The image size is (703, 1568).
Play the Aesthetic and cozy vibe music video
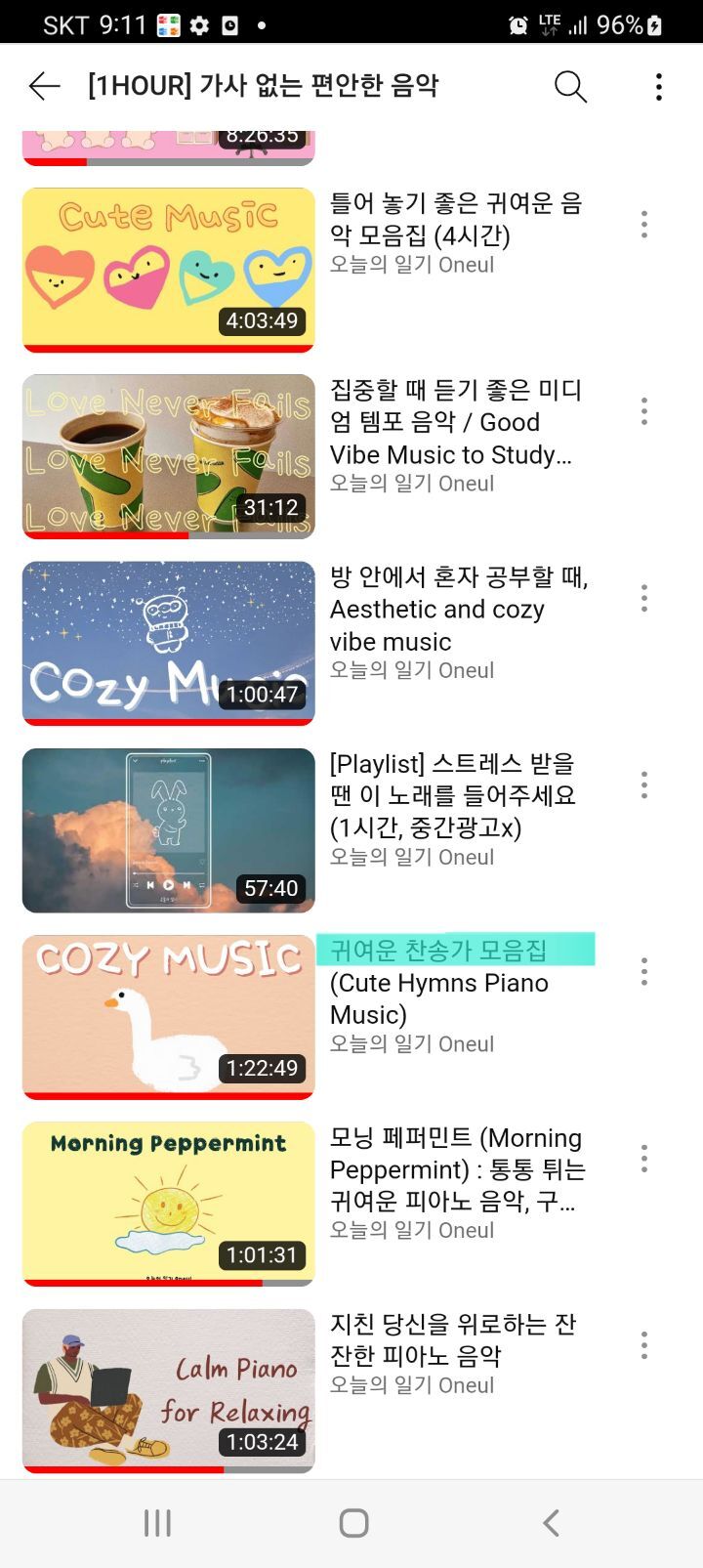[x=169, y=643]
